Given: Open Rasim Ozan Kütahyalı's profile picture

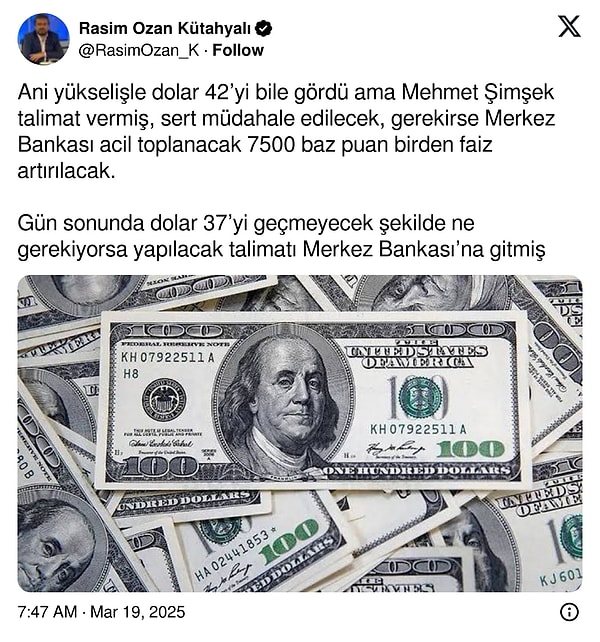Looking at the screenshot, I should pos(43,39).
